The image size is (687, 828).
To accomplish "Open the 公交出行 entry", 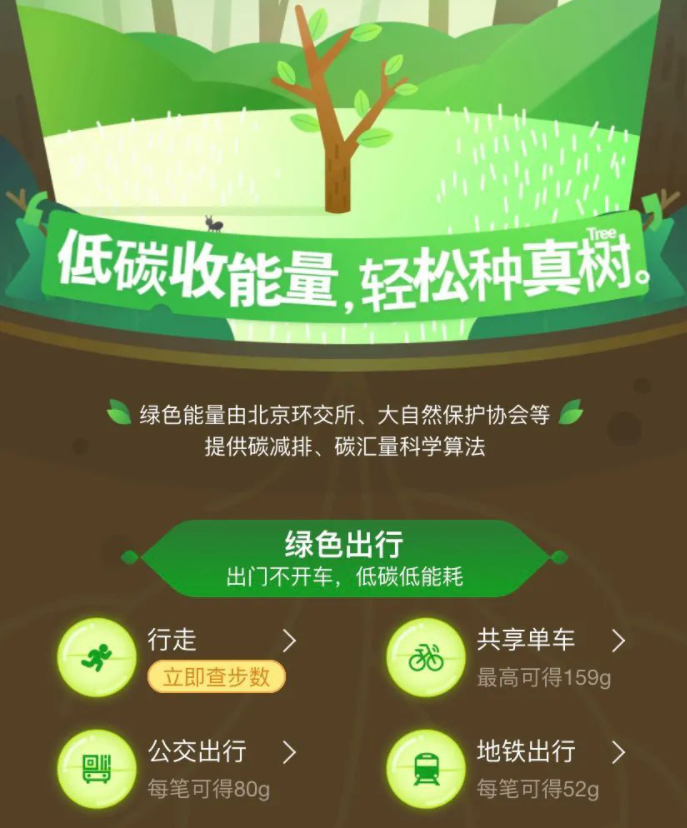I will click(197, 751).
